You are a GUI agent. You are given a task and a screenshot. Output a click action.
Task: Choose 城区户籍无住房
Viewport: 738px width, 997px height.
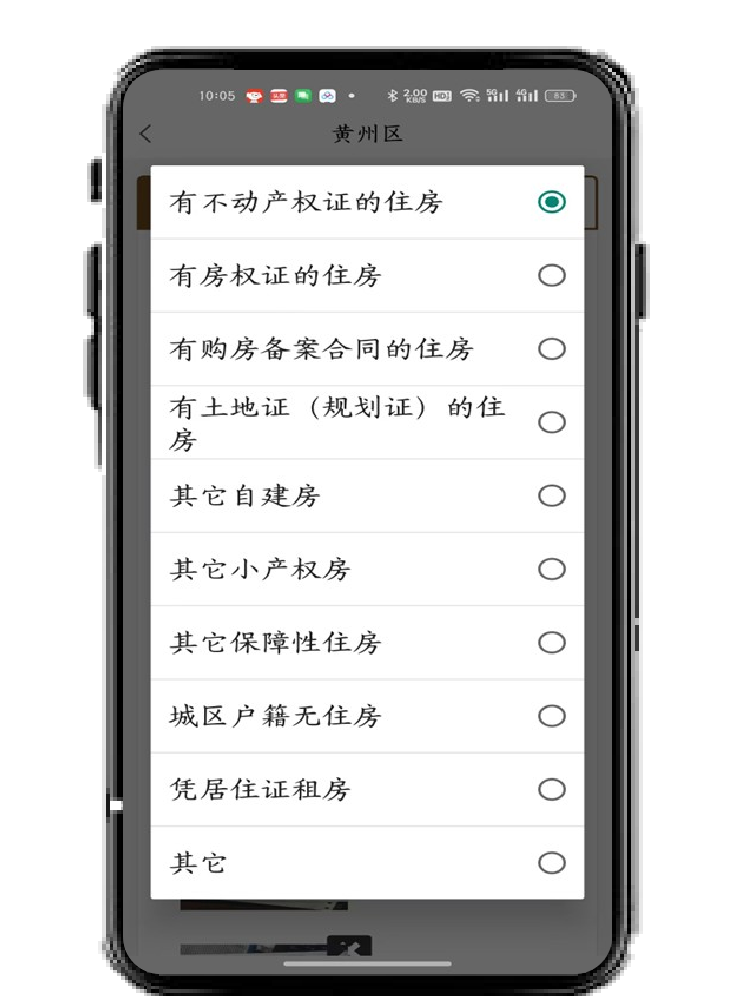[551, 716]
